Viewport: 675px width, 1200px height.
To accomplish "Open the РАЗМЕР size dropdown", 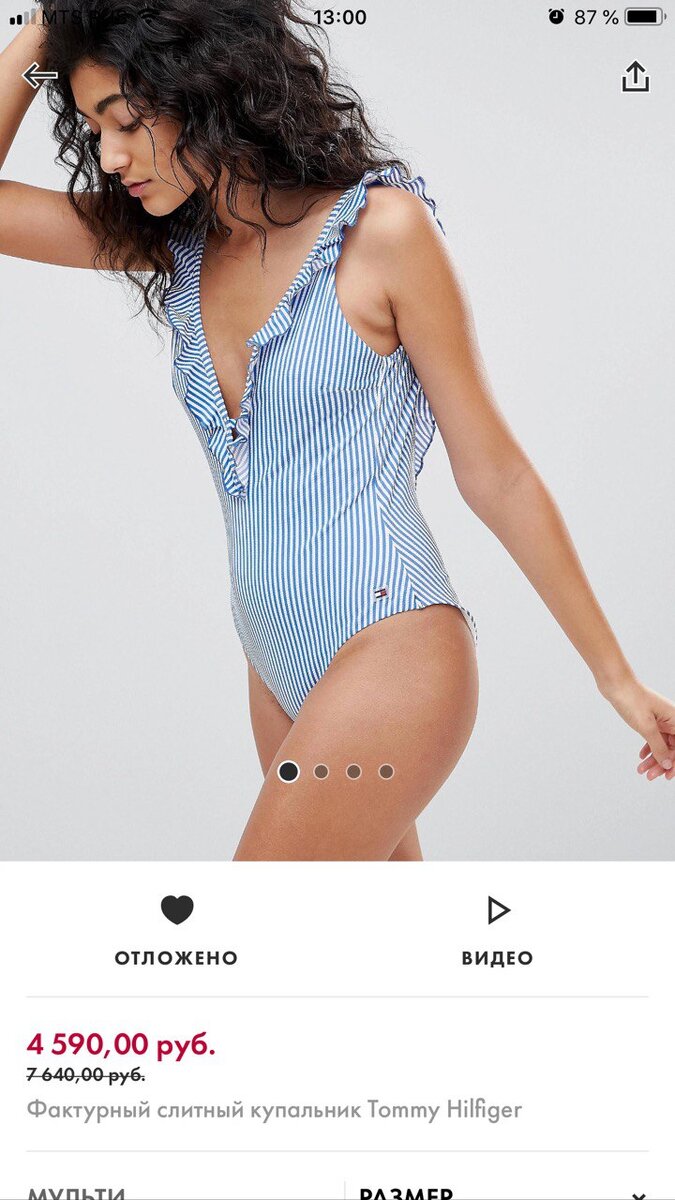I will [500, 1192].
